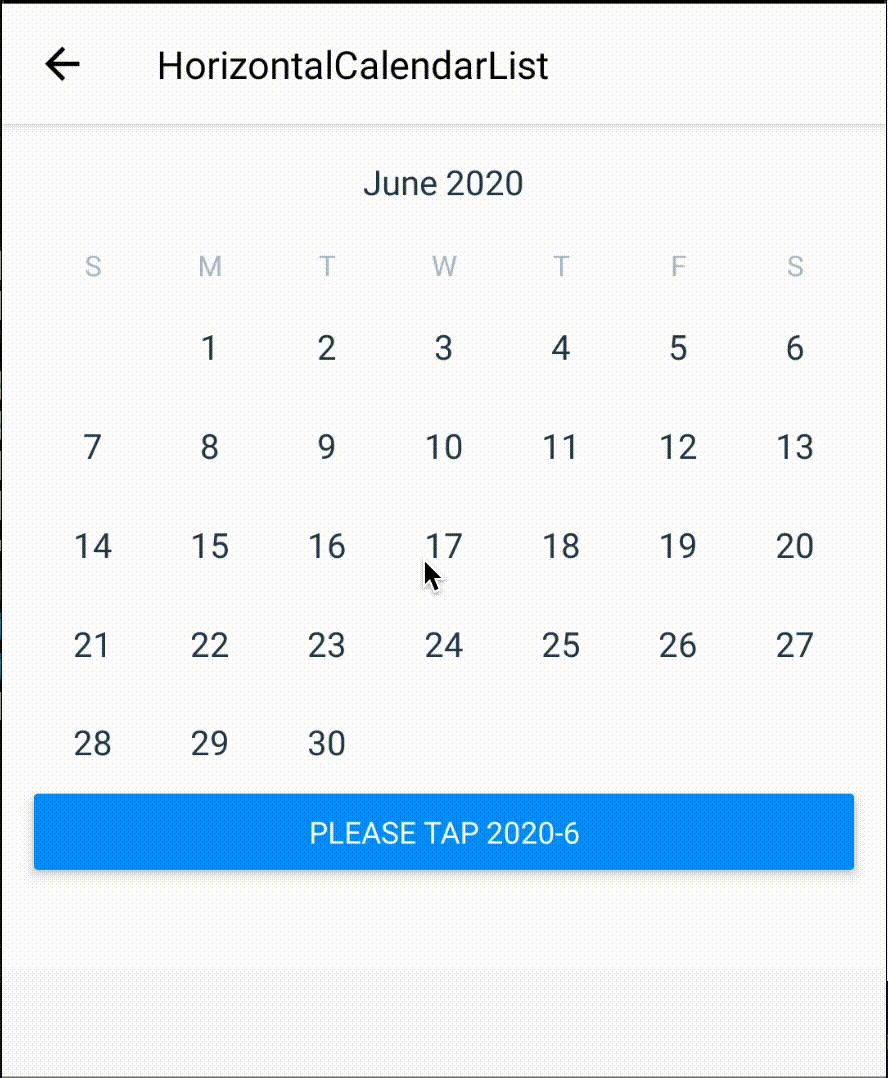Tap the PLEASE TAP 2020-6 button

[444, 832]
